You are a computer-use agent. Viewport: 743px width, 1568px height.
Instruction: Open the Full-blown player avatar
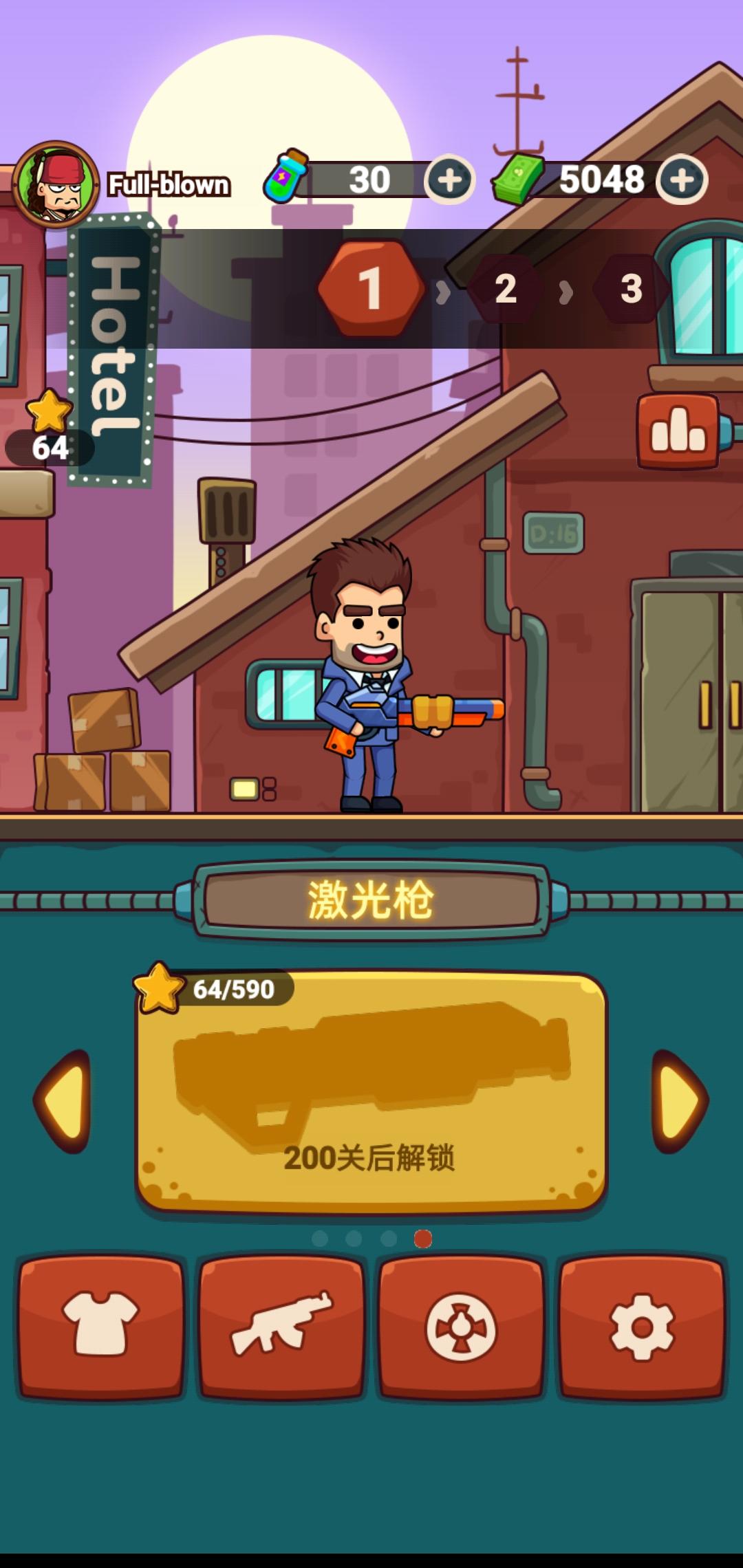(x=56, y=184)
